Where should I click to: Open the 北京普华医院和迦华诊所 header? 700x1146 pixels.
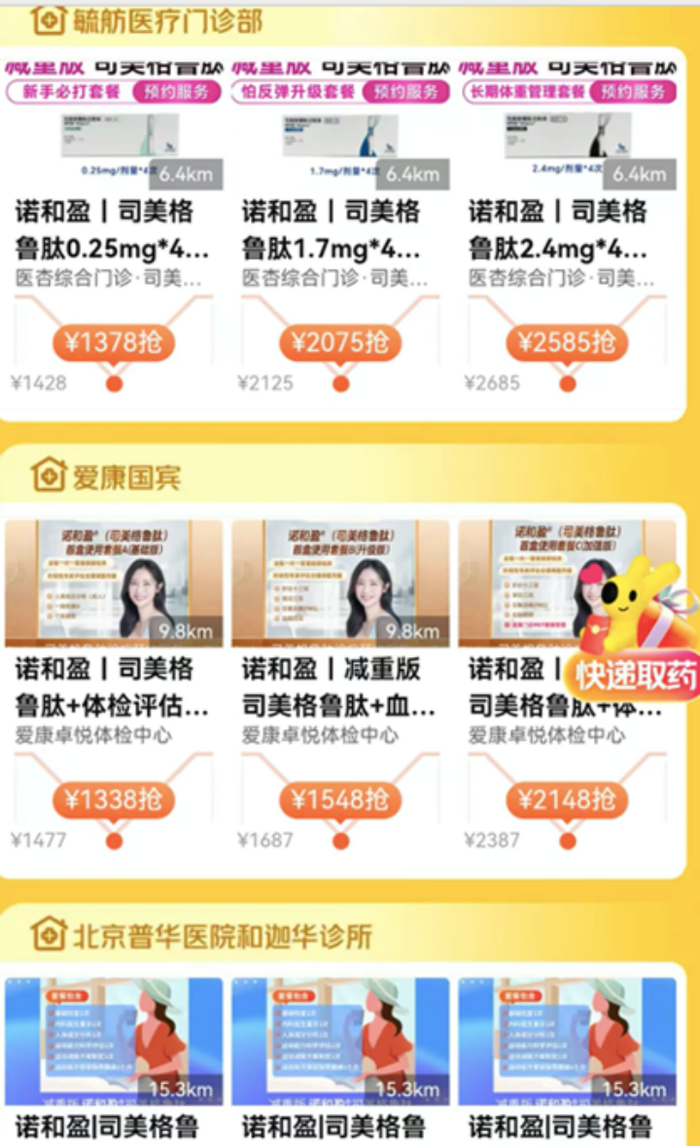[x=220, y=936]
